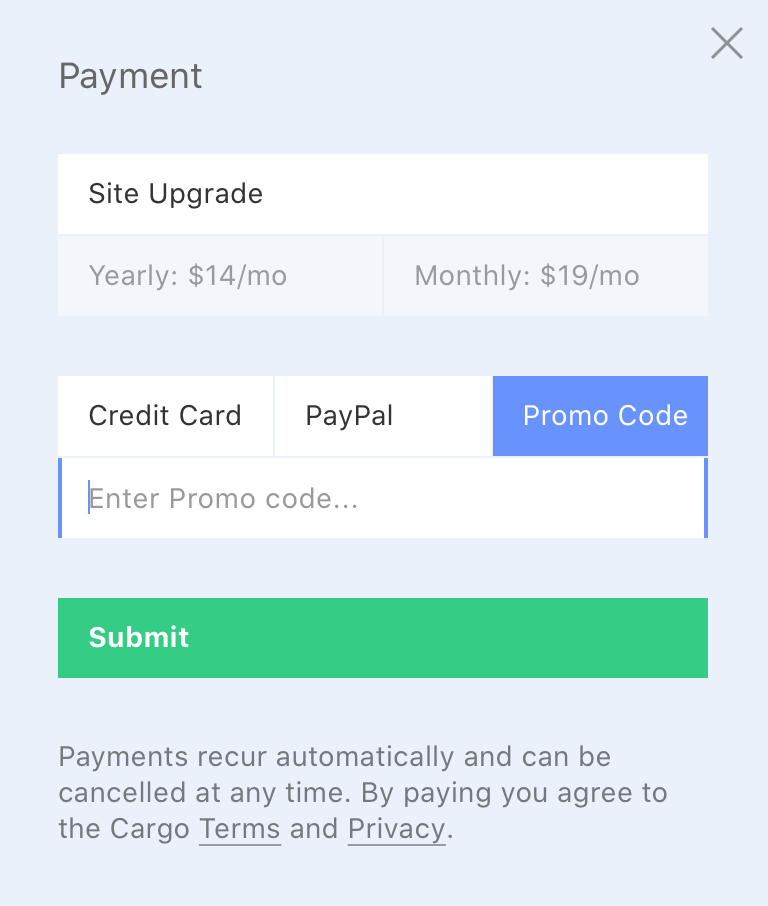
Task: Select the Yearly $14/mo plan
Action: pos(220,276)
